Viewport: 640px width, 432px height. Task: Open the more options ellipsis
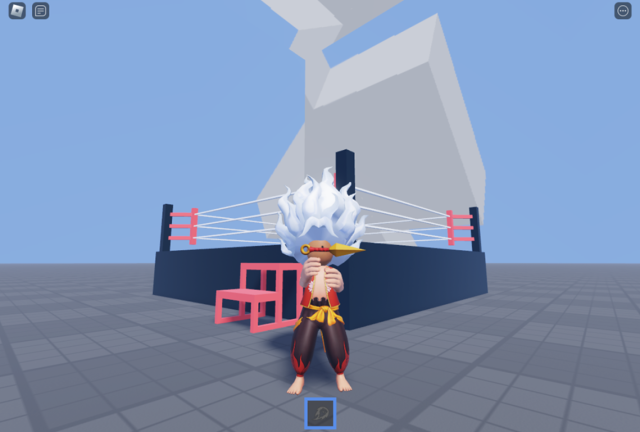622,11
